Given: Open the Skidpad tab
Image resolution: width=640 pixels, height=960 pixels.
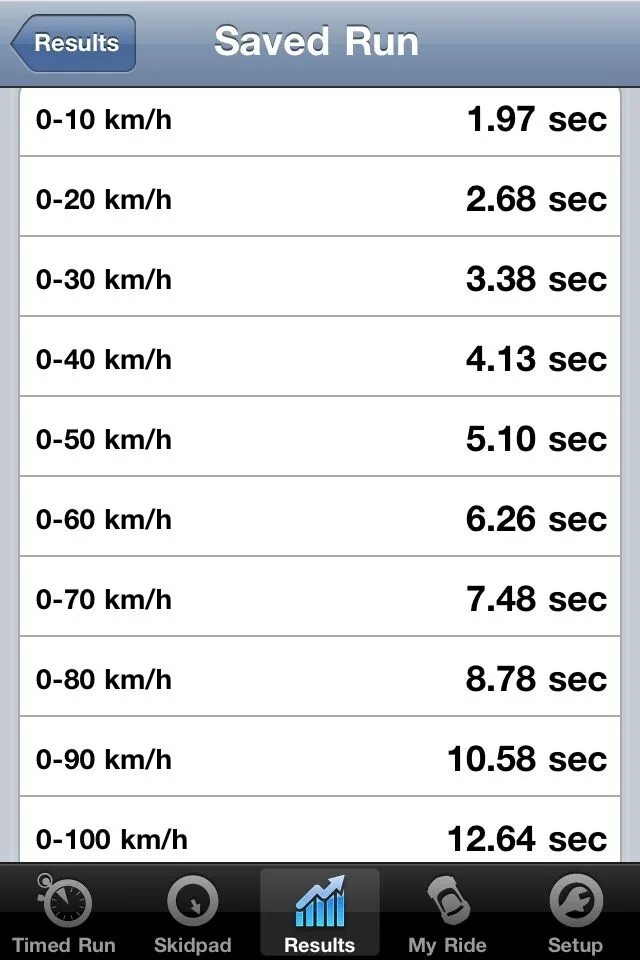Looking at the screenshot, I should [x=192, y=912].
